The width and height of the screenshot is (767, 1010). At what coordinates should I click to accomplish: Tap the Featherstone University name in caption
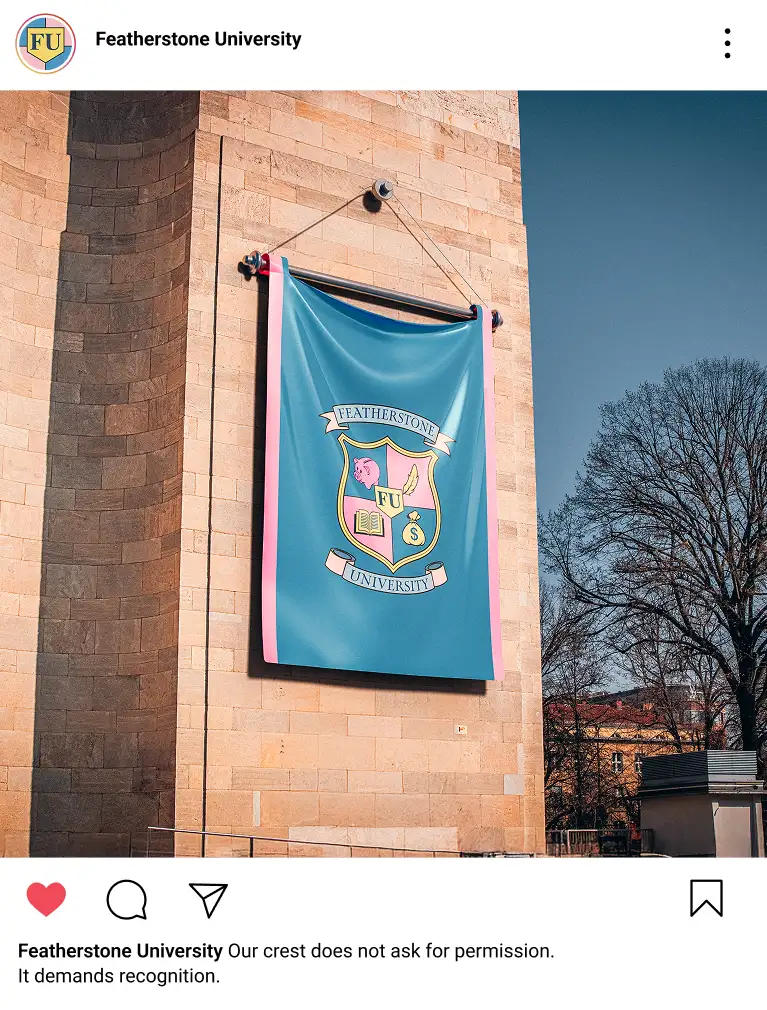click(120, 951)
